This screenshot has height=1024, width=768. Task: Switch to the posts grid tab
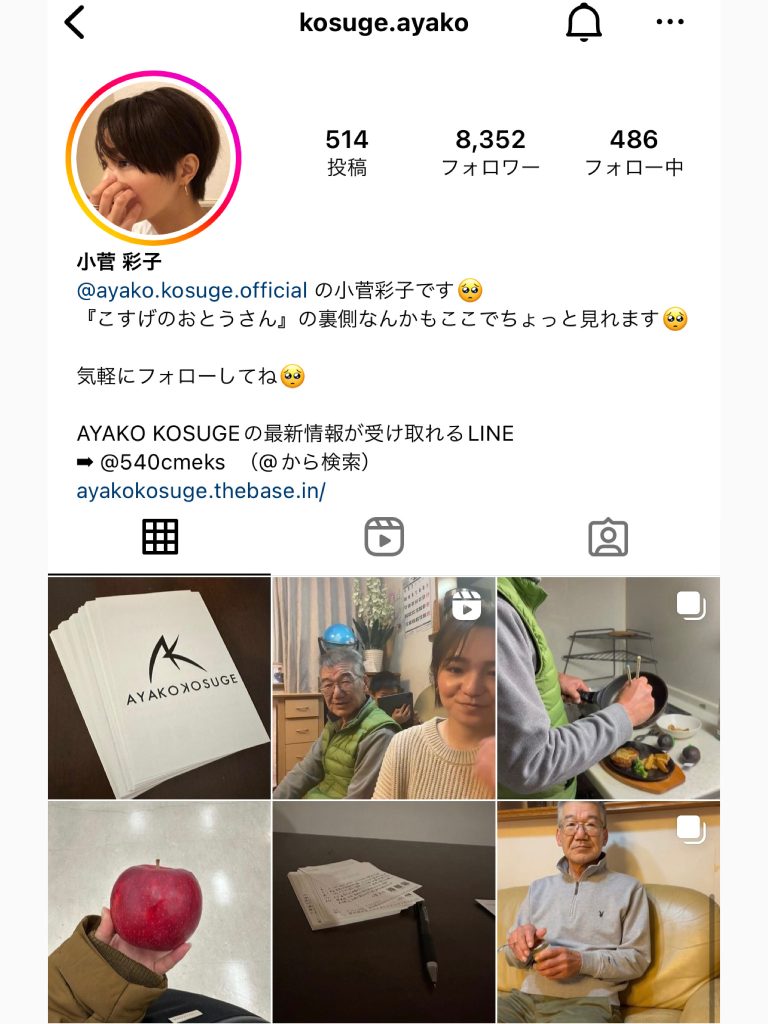click(160, 537)
